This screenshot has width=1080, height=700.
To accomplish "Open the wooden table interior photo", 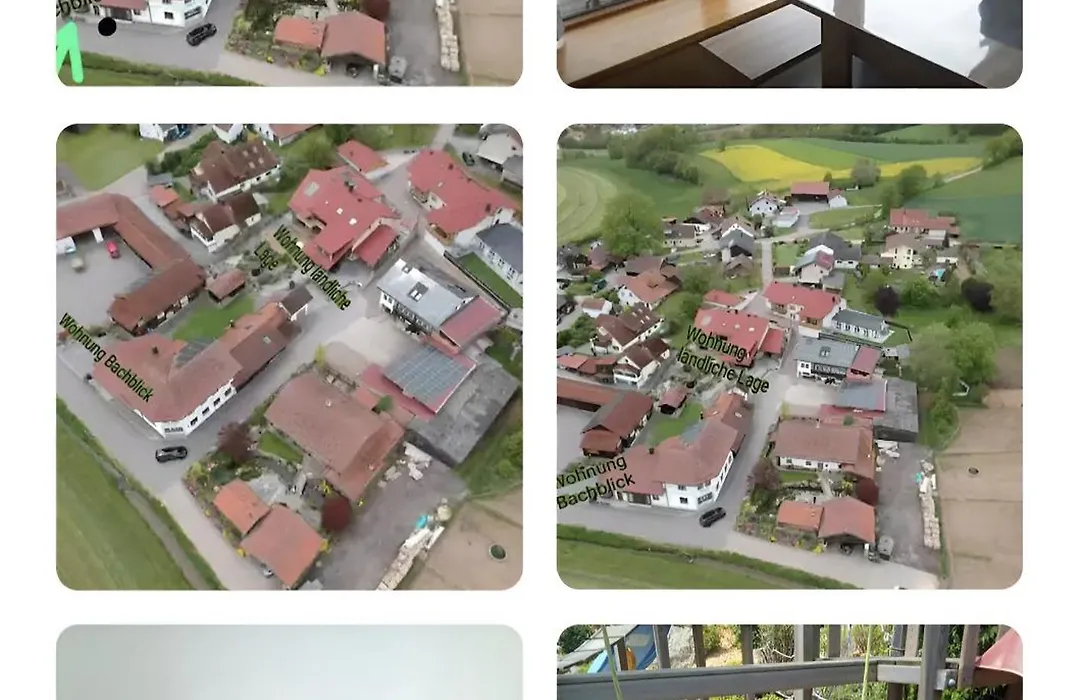I will [x=789, y=43].
